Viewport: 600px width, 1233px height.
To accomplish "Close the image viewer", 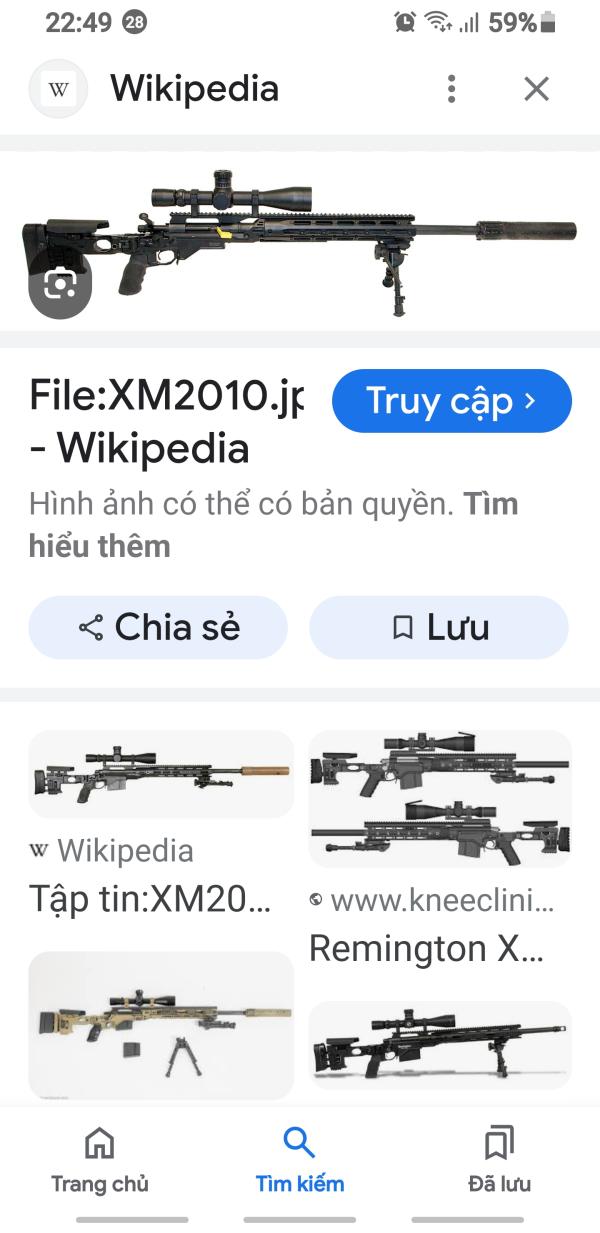I will click(537, 89).
